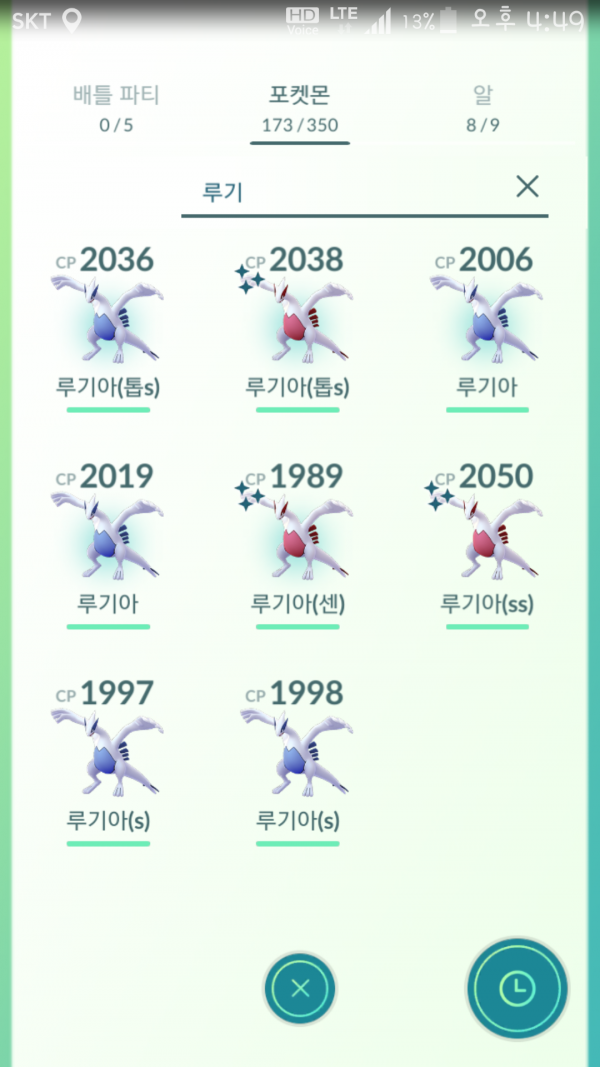
Task: Switch to the 배틀 파티 tab
Action: [115, 108]
